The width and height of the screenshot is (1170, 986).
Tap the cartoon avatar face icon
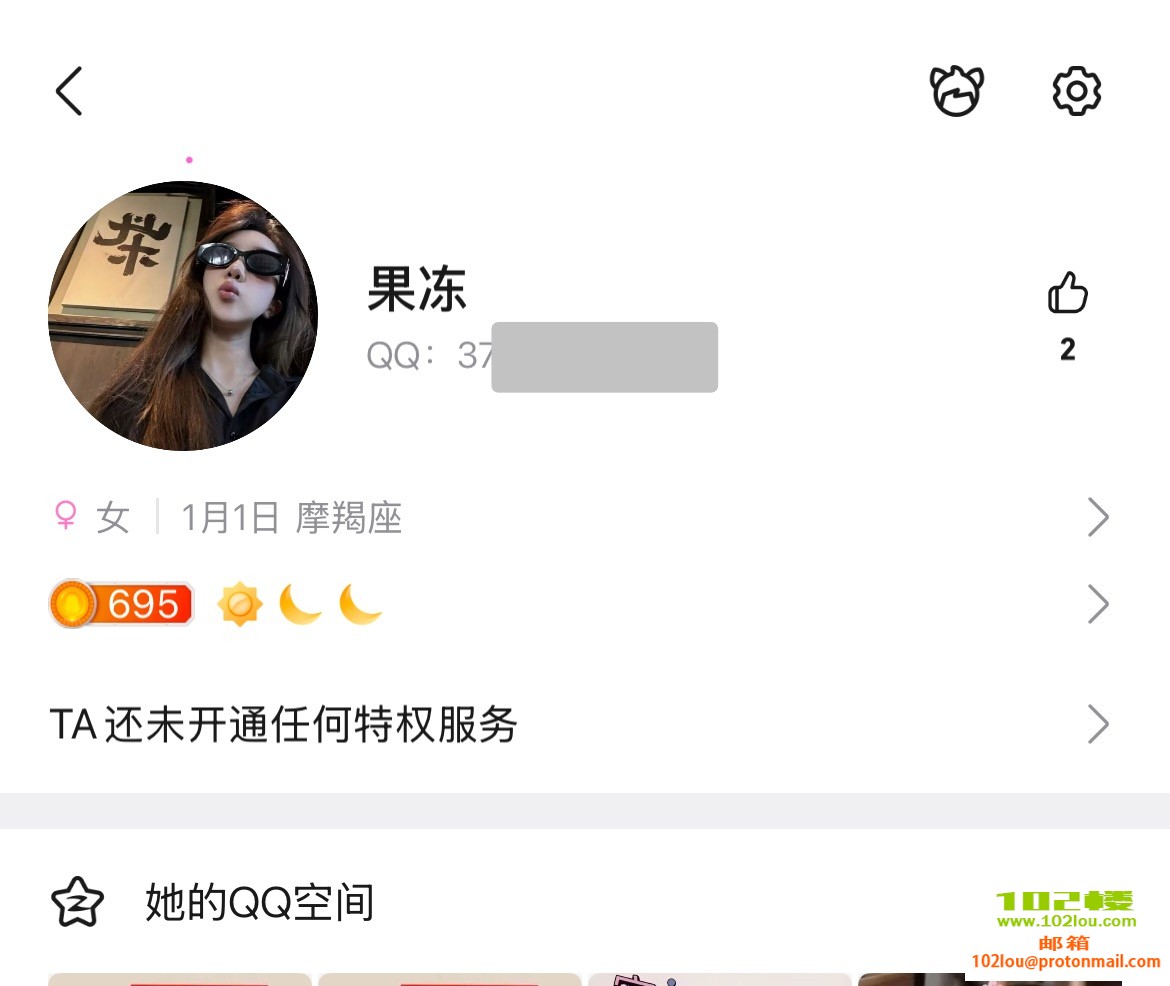point(957,92)
